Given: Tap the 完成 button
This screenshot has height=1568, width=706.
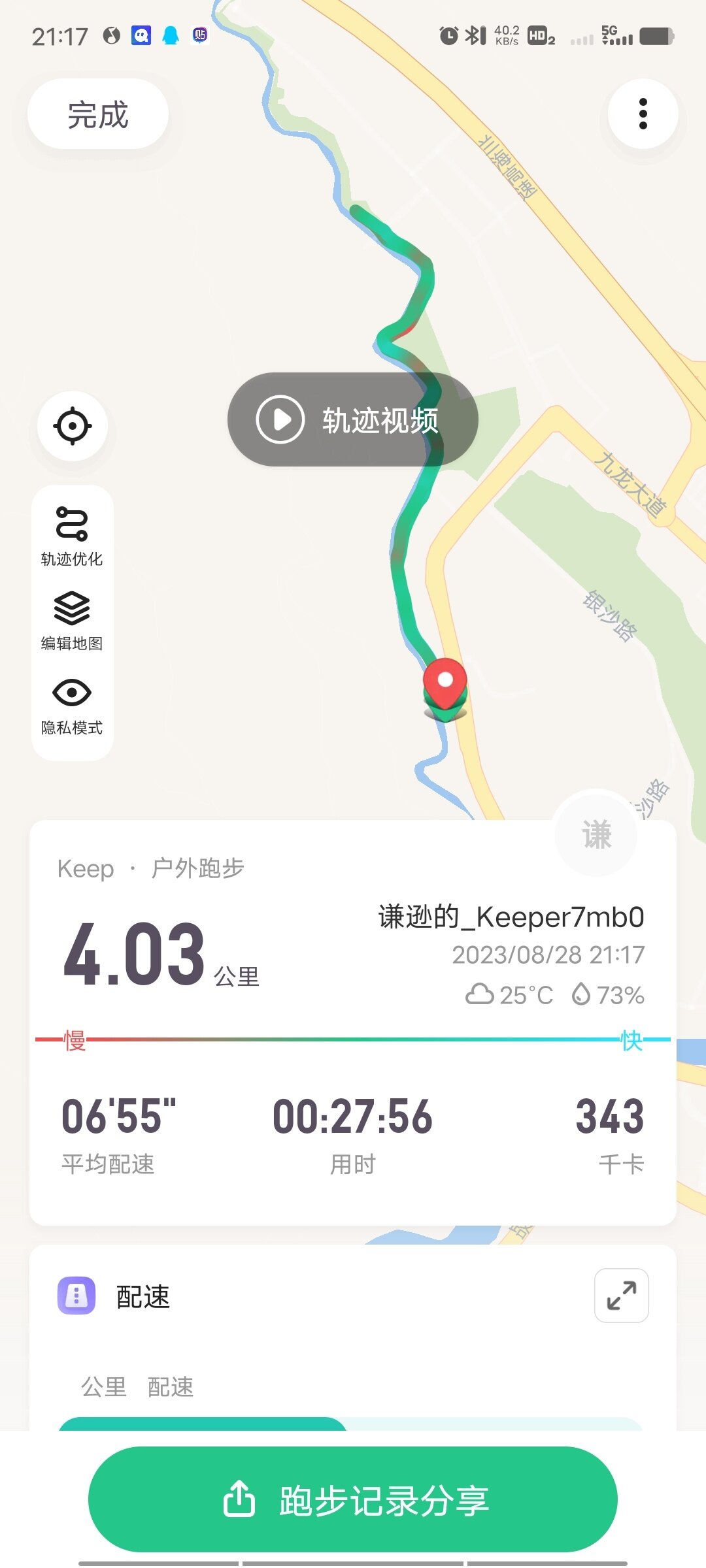Looking at the screenshot, I should click(98, 114).
